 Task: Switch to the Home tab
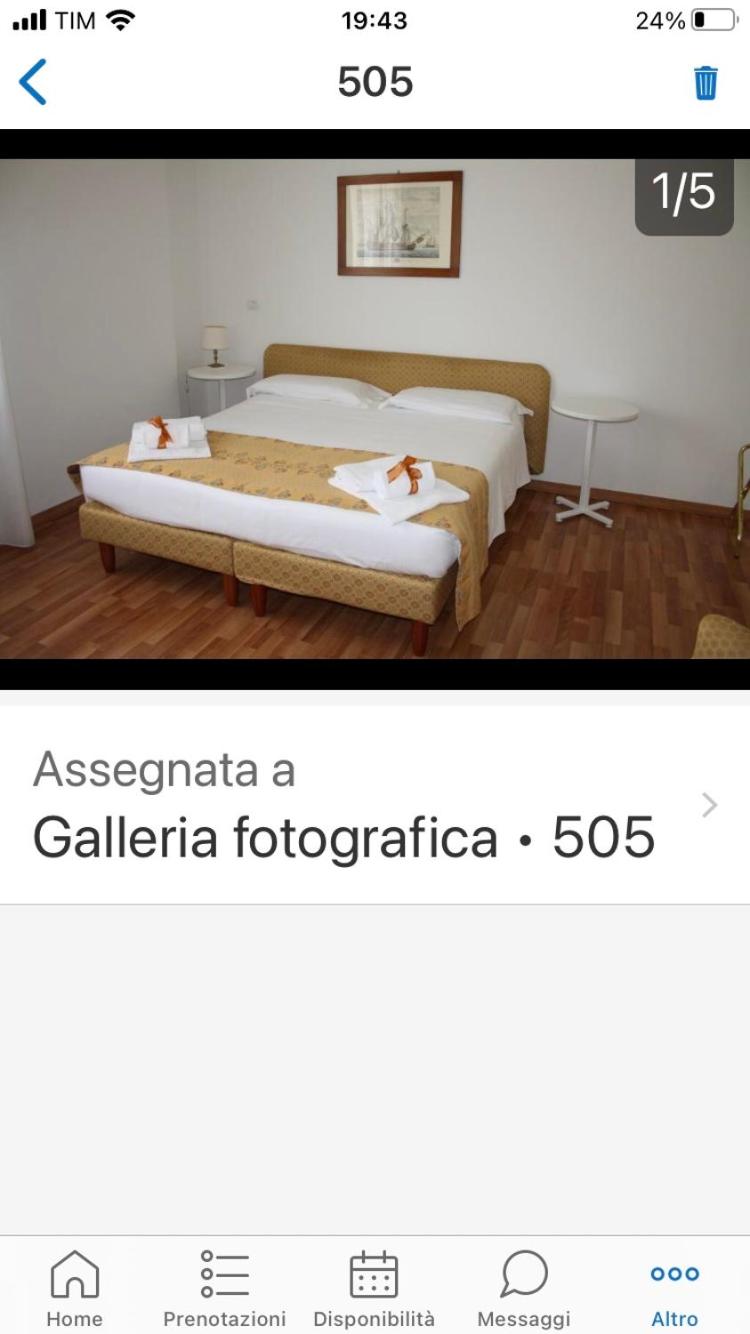tap(75, 1288)
